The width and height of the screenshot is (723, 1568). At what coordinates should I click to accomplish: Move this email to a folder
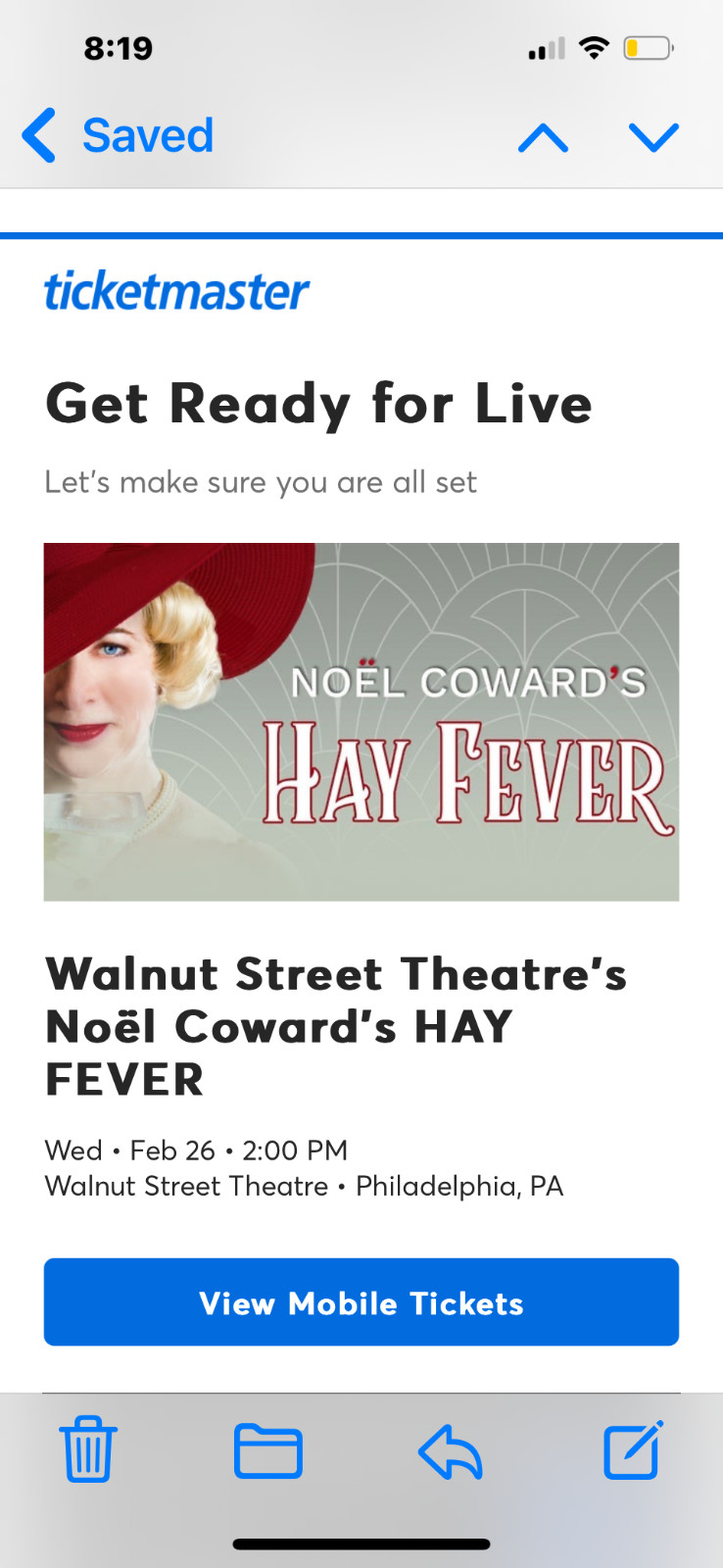point(267,1451)
